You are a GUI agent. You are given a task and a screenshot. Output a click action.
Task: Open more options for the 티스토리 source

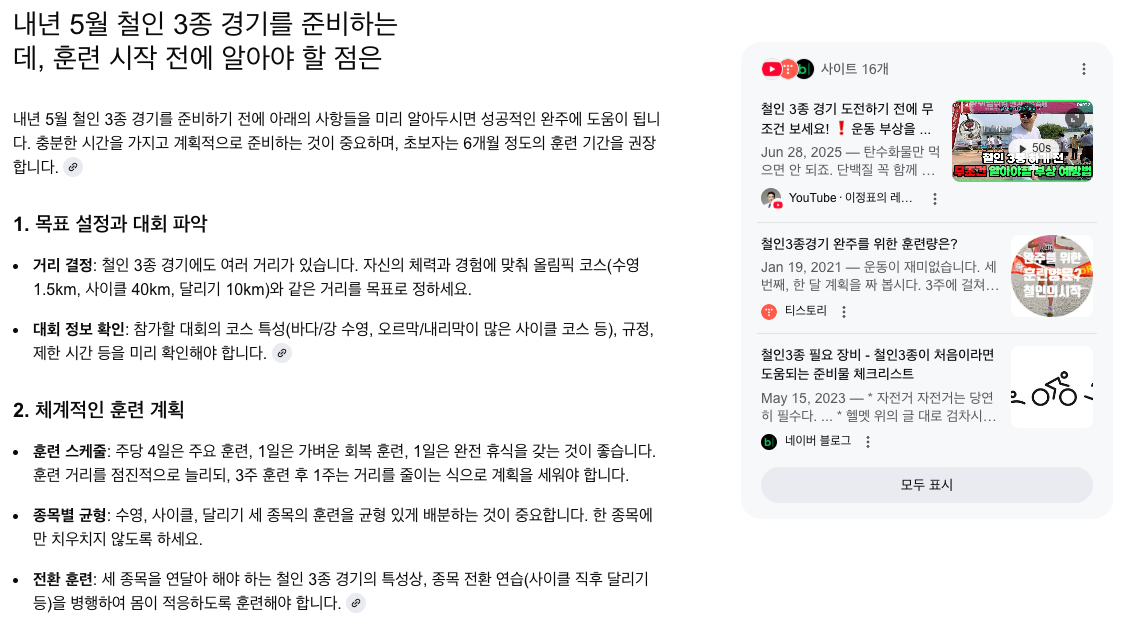[844, 312]
